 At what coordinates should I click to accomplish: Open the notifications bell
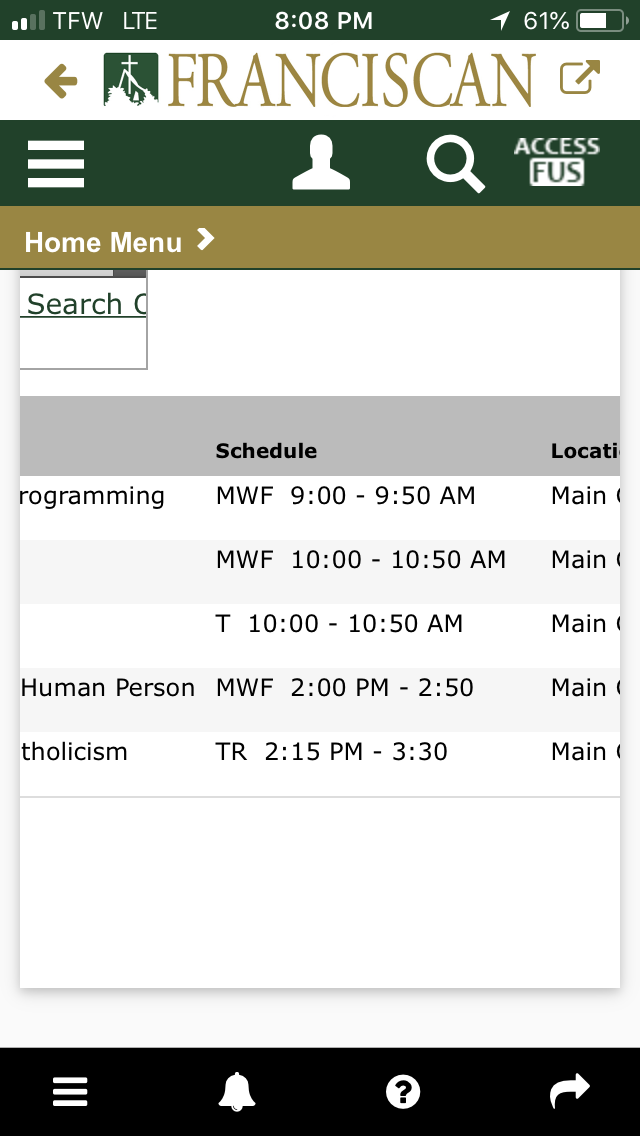(237, 1092)
